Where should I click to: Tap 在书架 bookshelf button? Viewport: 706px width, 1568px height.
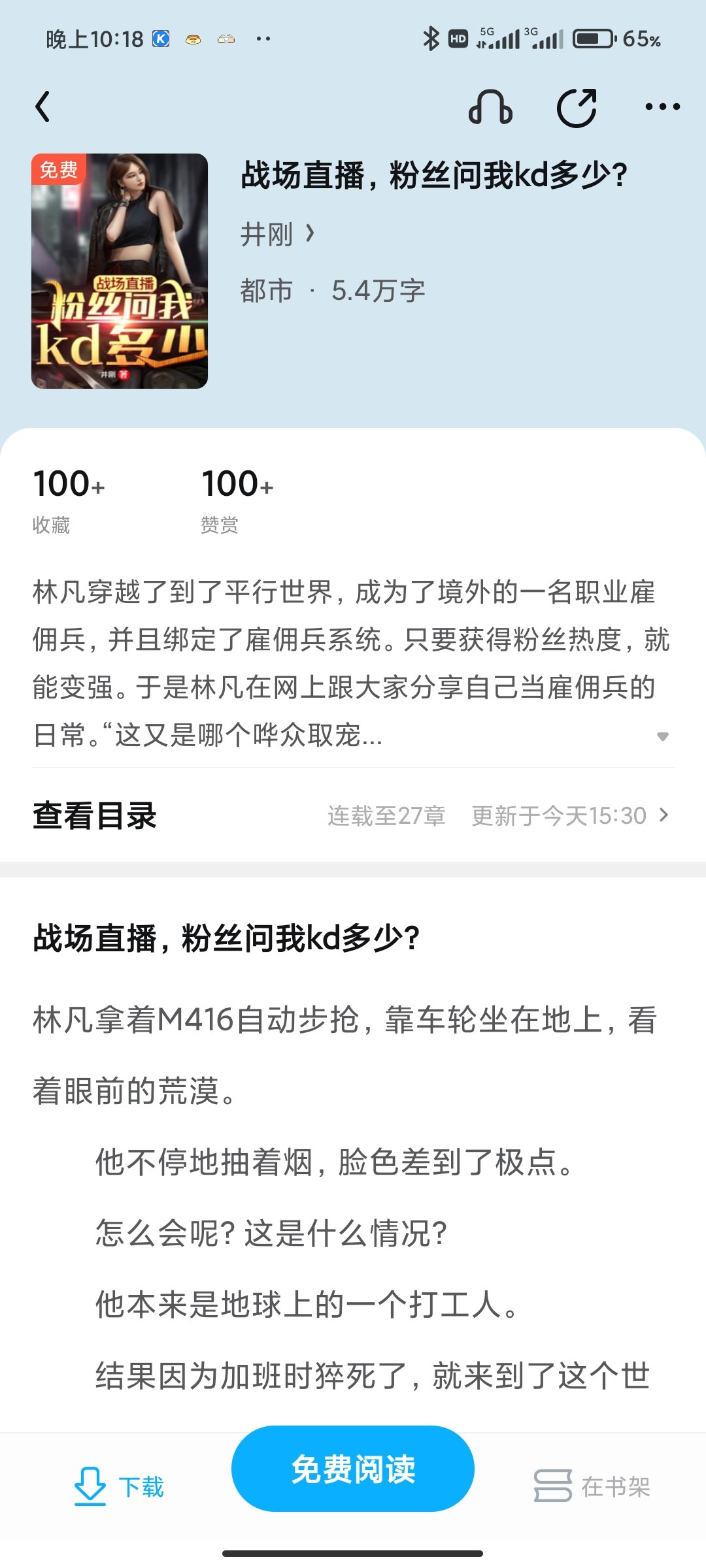pos(592,1486)
